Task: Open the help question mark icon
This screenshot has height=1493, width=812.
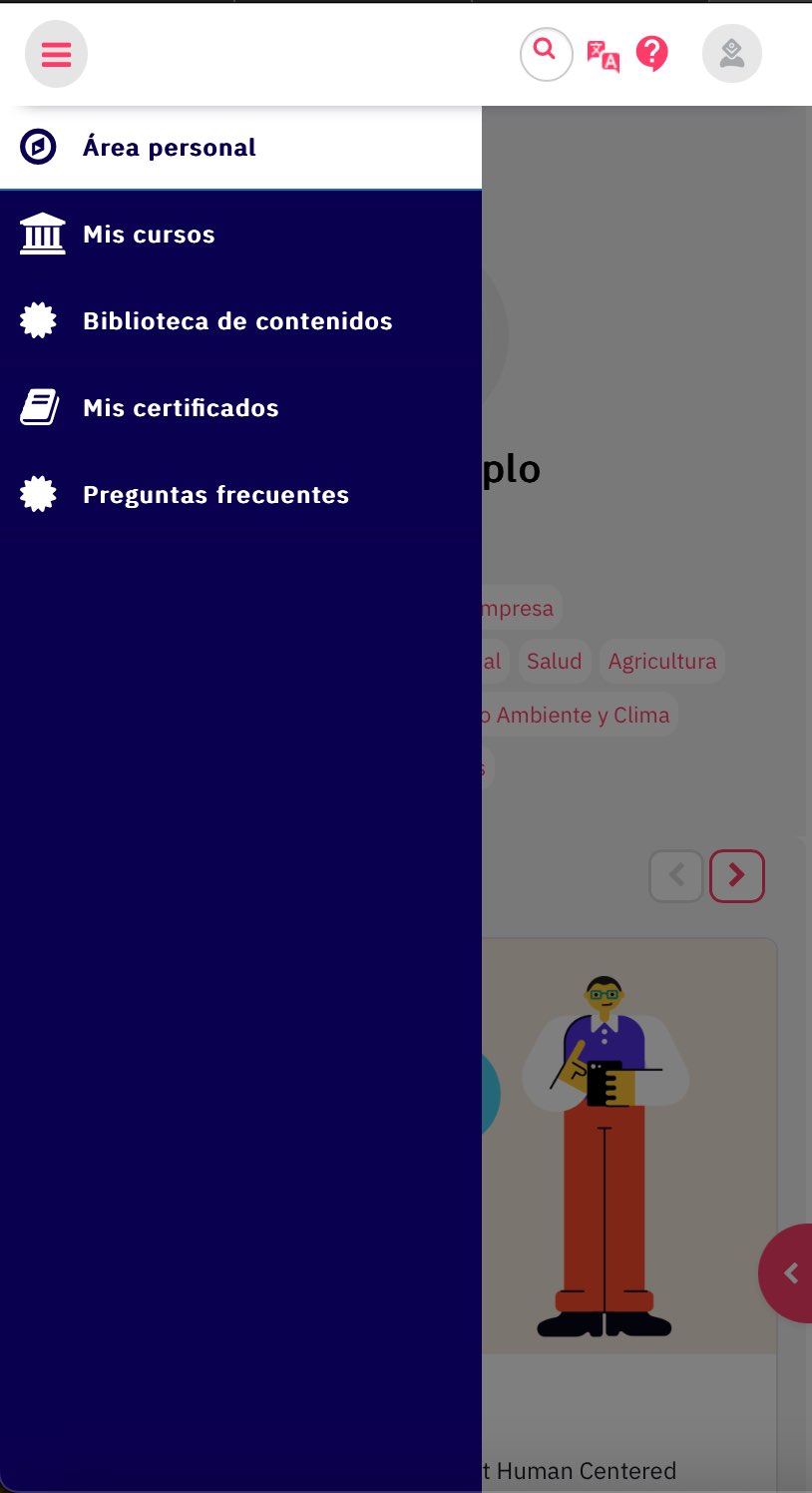Action: [652, 53]
